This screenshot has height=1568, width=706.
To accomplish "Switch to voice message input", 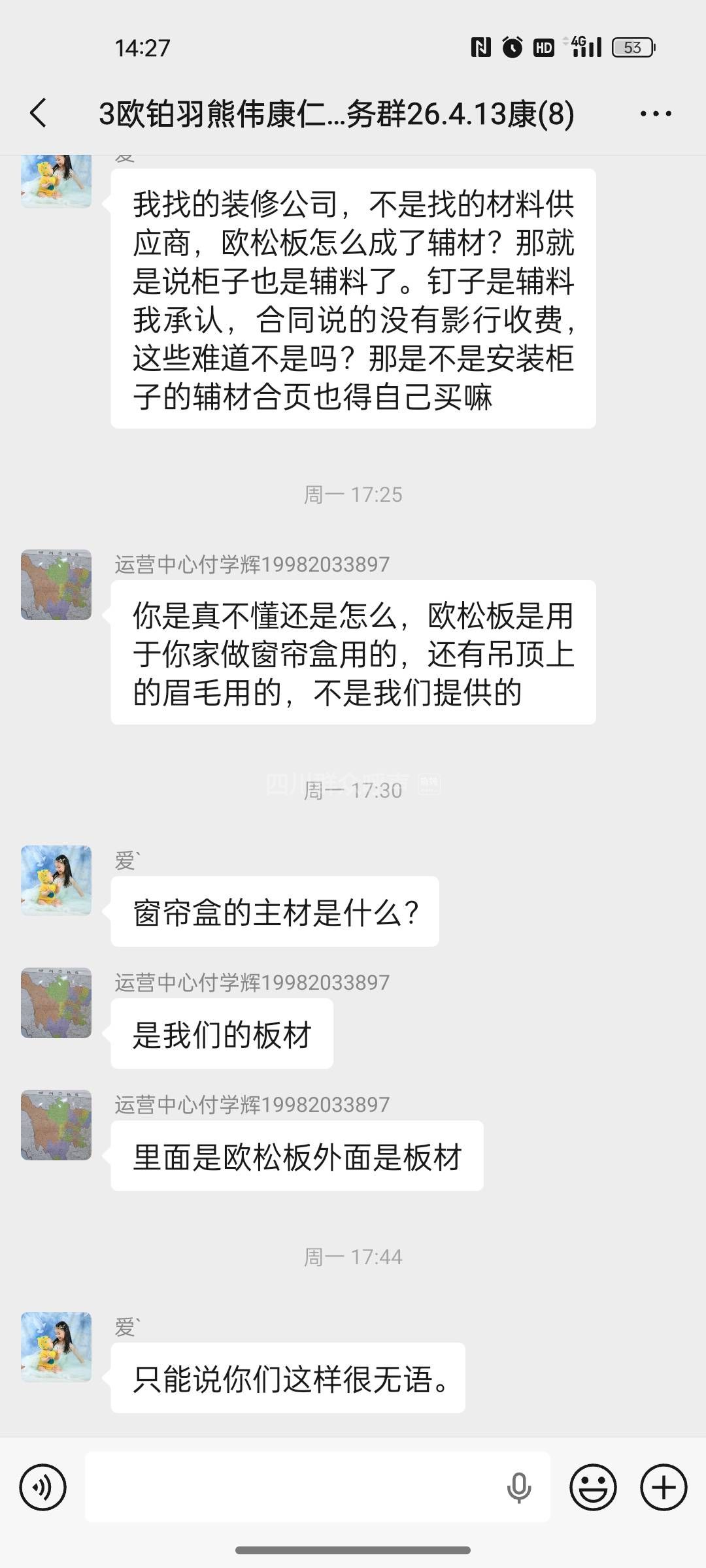I will pos(43,1488).
